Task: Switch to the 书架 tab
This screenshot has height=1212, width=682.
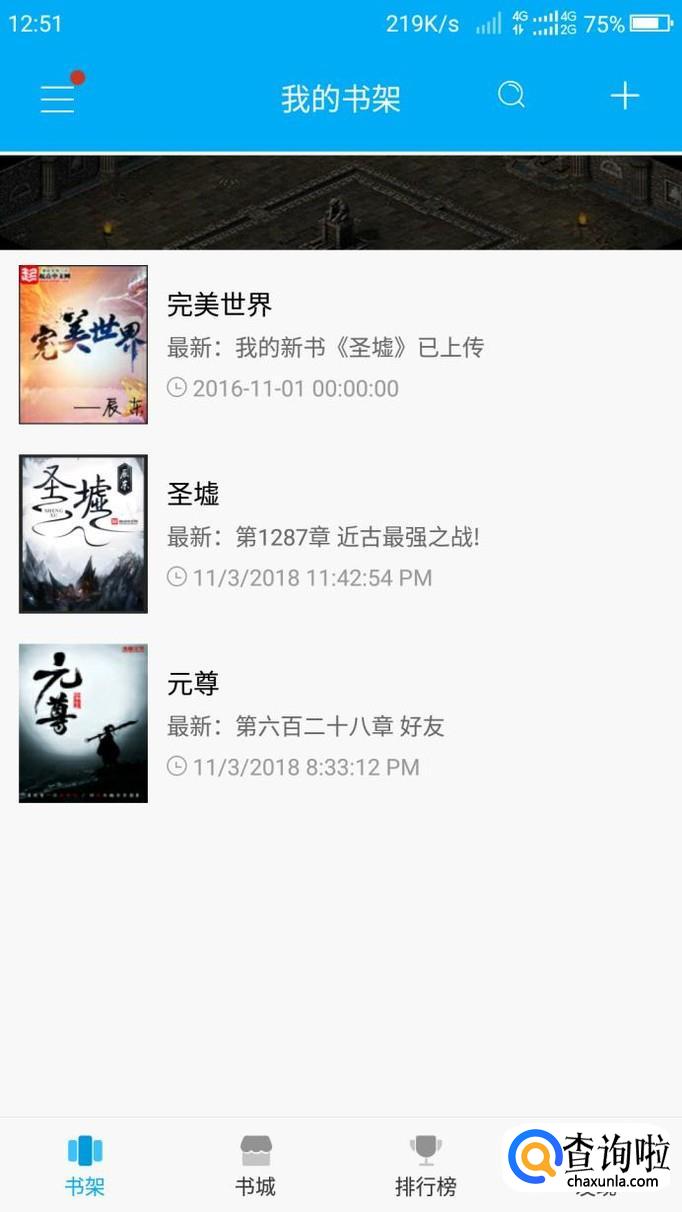Action: [x=85, y=1166]
